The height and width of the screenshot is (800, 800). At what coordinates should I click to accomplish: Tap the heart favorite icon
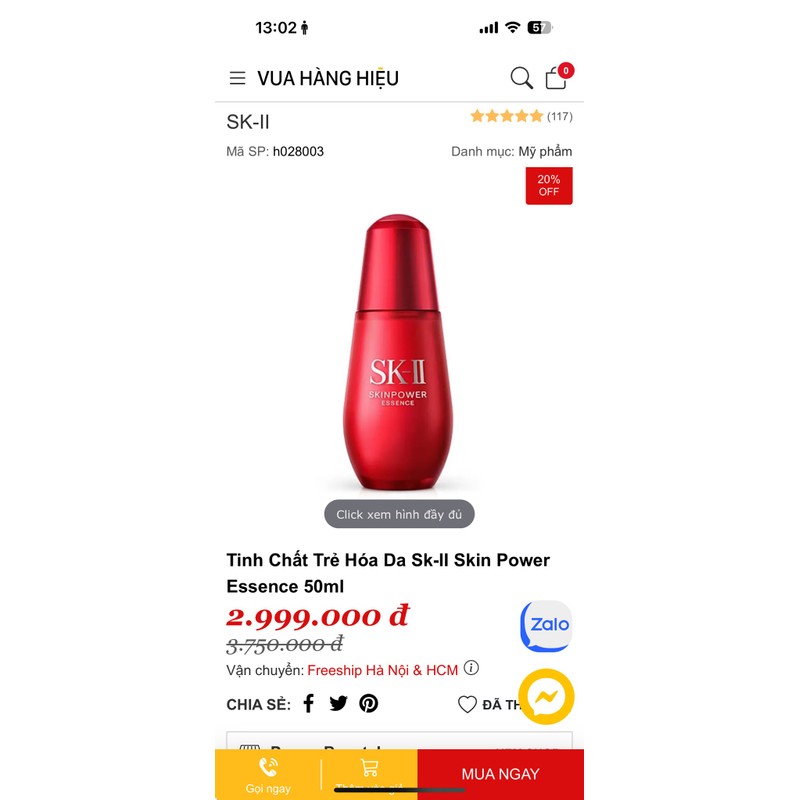point(467,704)
